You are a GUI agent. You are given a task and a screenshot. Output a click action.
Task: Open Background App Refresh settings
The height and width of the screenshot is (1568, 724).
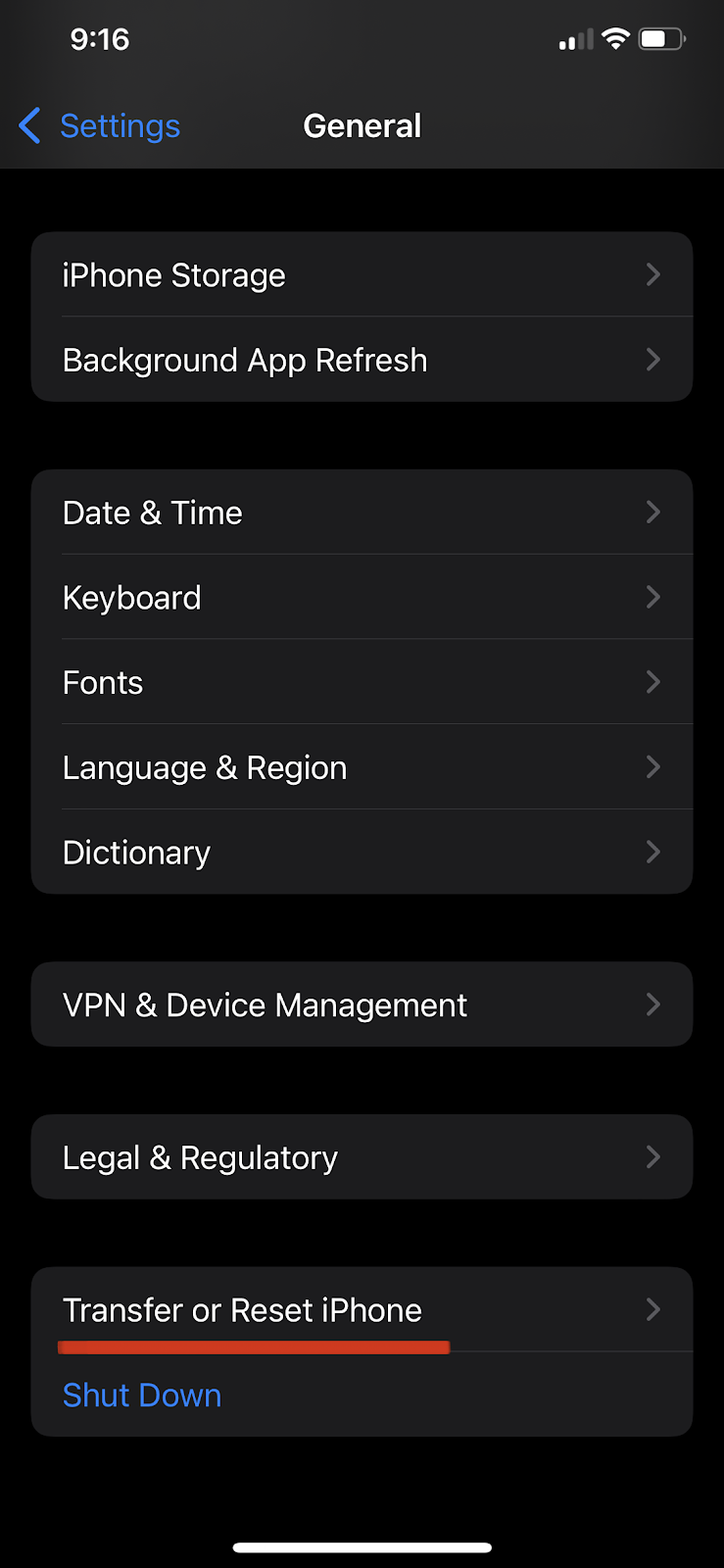pos(362,360)
